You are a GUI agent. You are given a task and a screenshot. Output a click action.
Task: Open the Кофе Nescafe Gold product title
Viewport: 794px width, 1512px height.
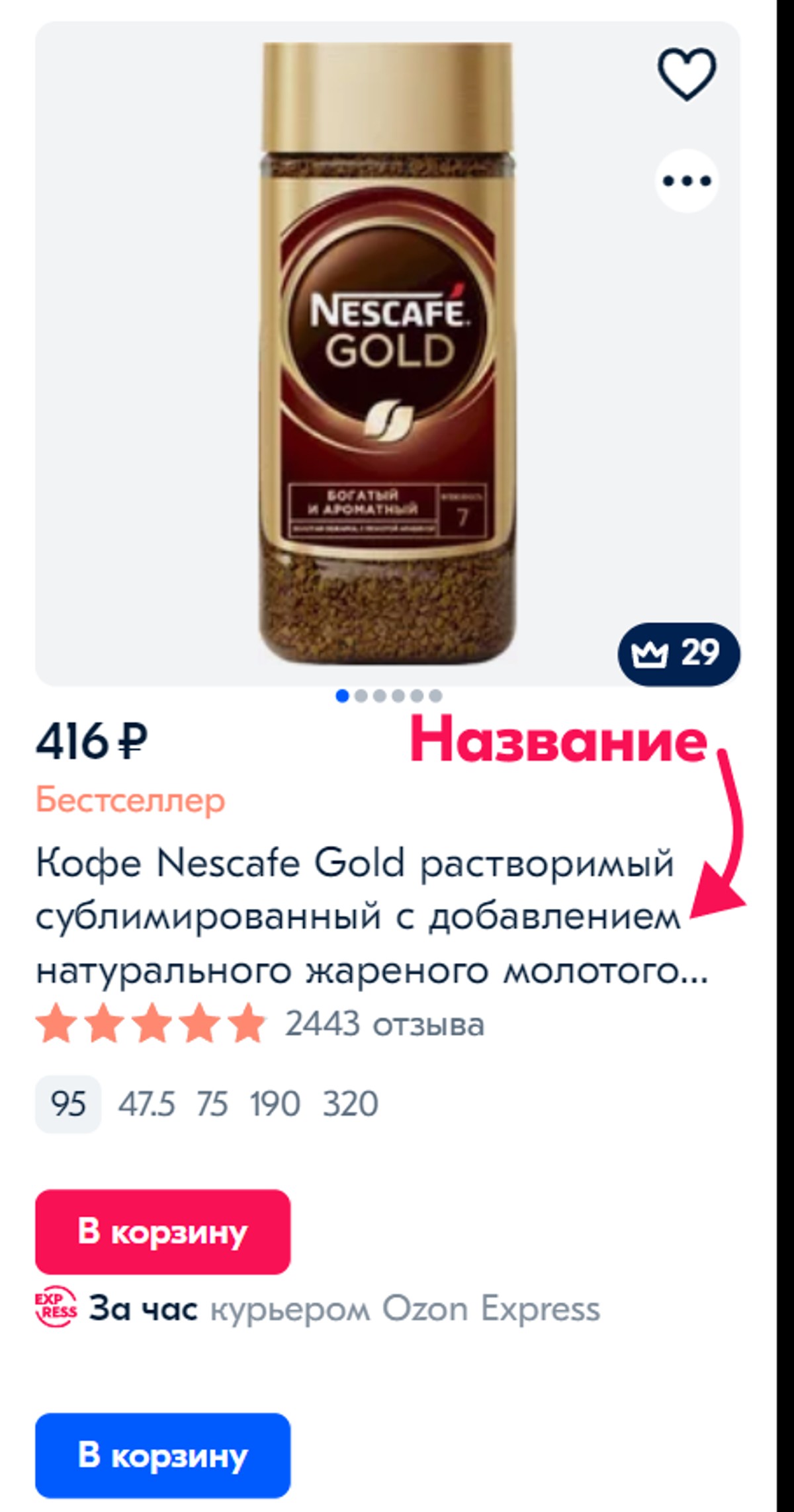357,917
